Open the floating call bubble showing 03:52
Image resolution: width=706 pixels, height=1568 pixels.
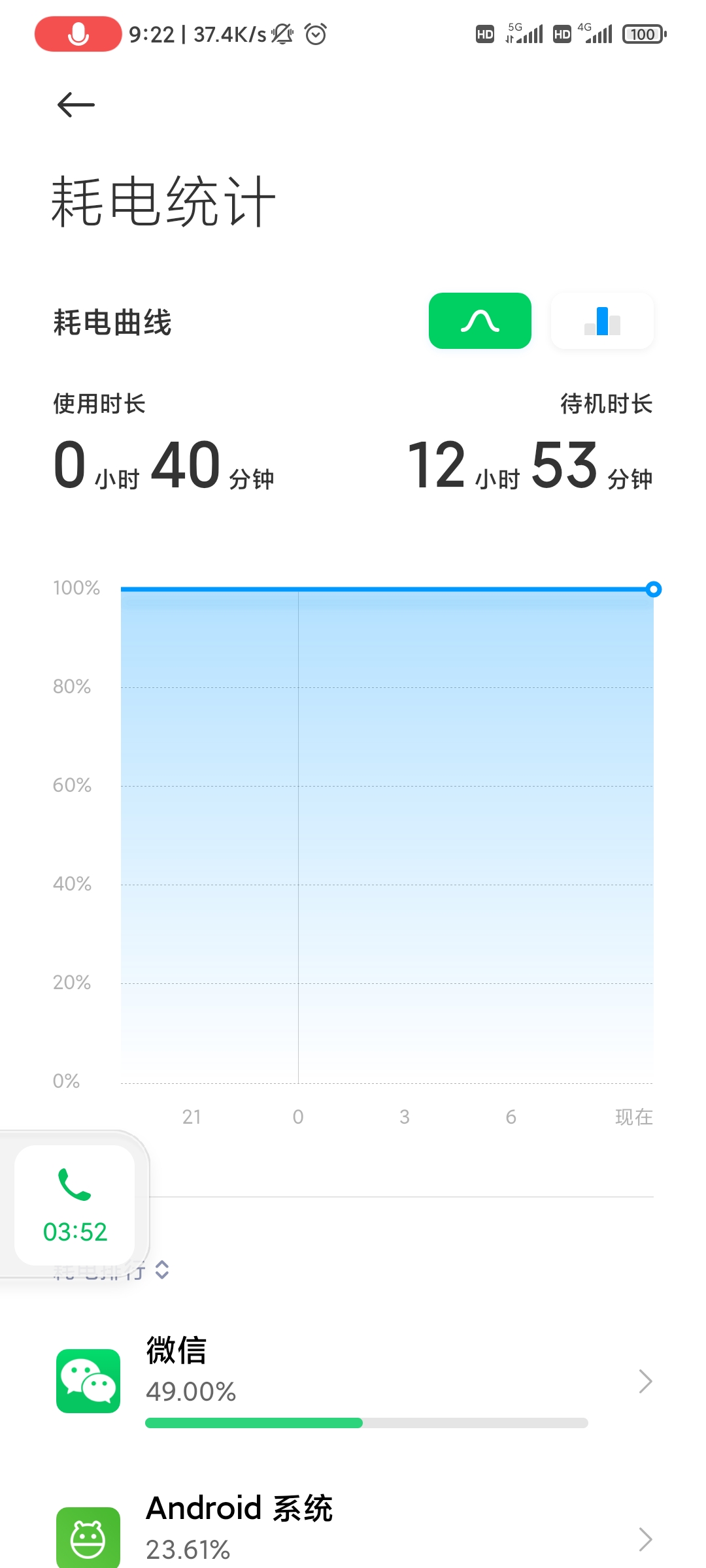75,1205
